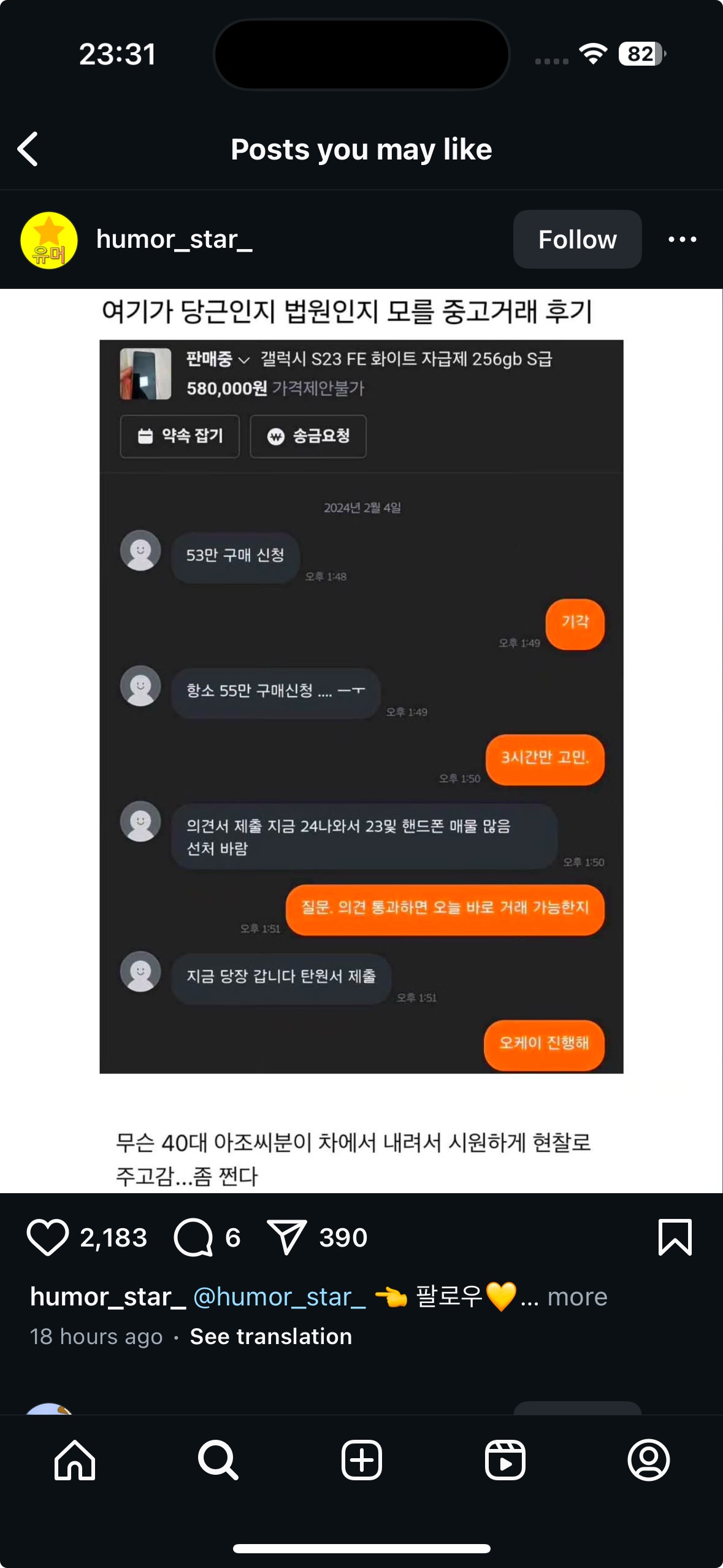This screenshot has width=723, height=1568.
Task: Follow the humor_star_ account
Action: [x=576, y=239]
